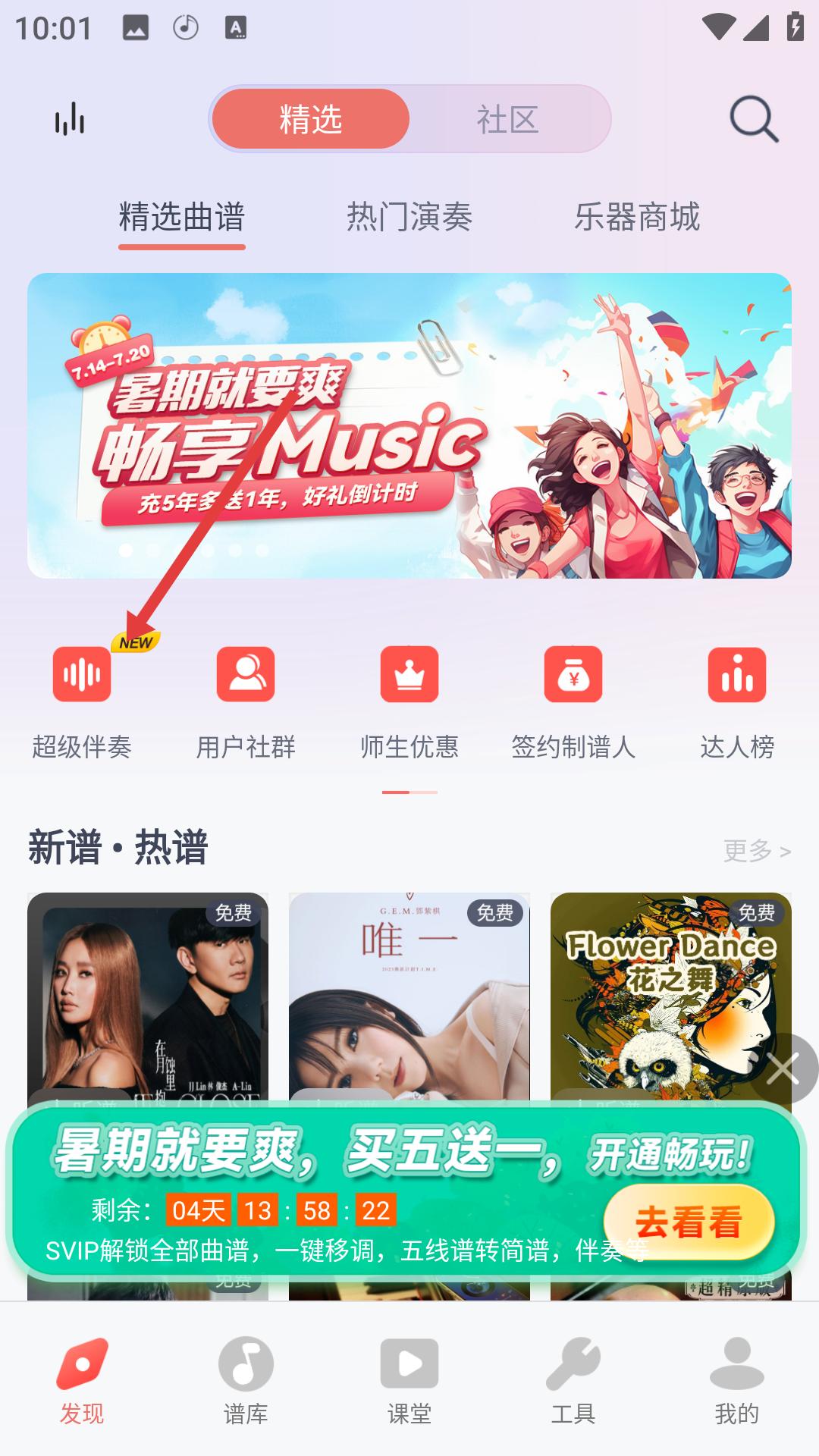The height and width of the screenshot is (1456, 819).
Task: Open the 暑期就要爽 promo banner
Action: (409, 425)
